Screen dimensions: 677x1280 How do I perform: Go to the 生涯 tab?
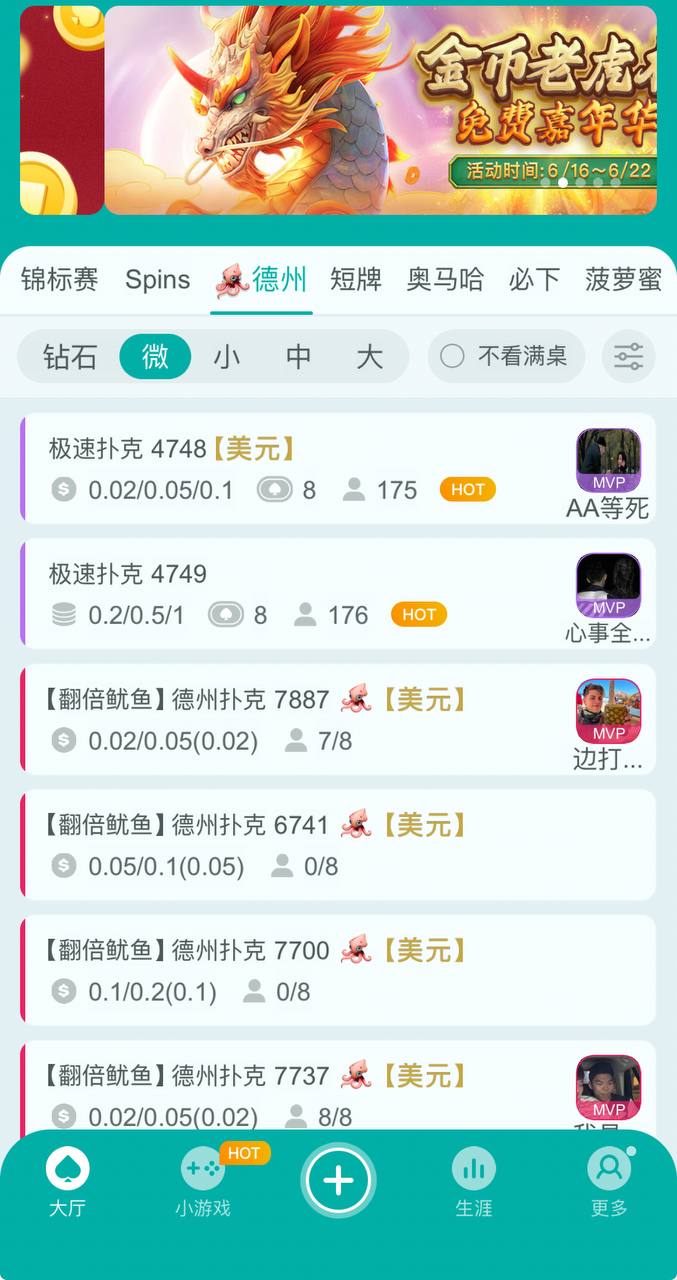tap(474, 1182)
